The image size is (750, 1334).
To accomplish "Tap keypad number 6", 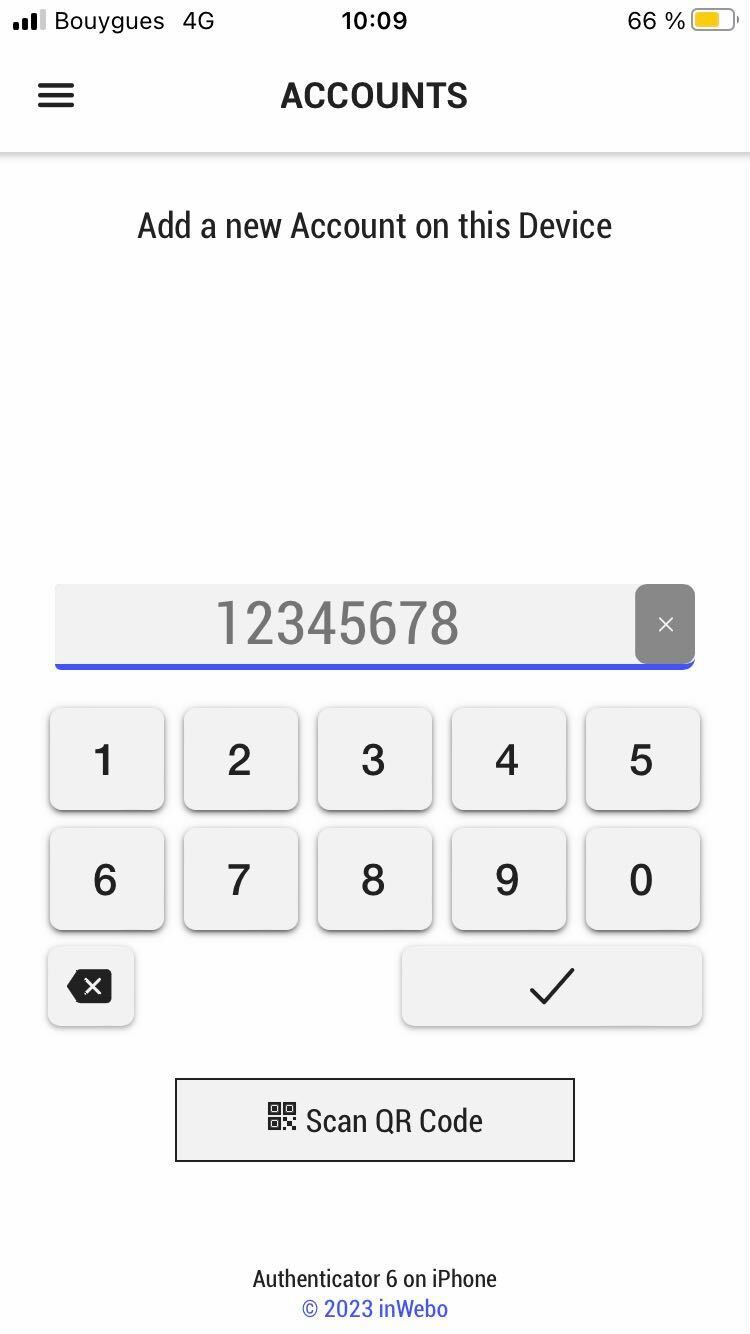I will (x=106, y=879).
